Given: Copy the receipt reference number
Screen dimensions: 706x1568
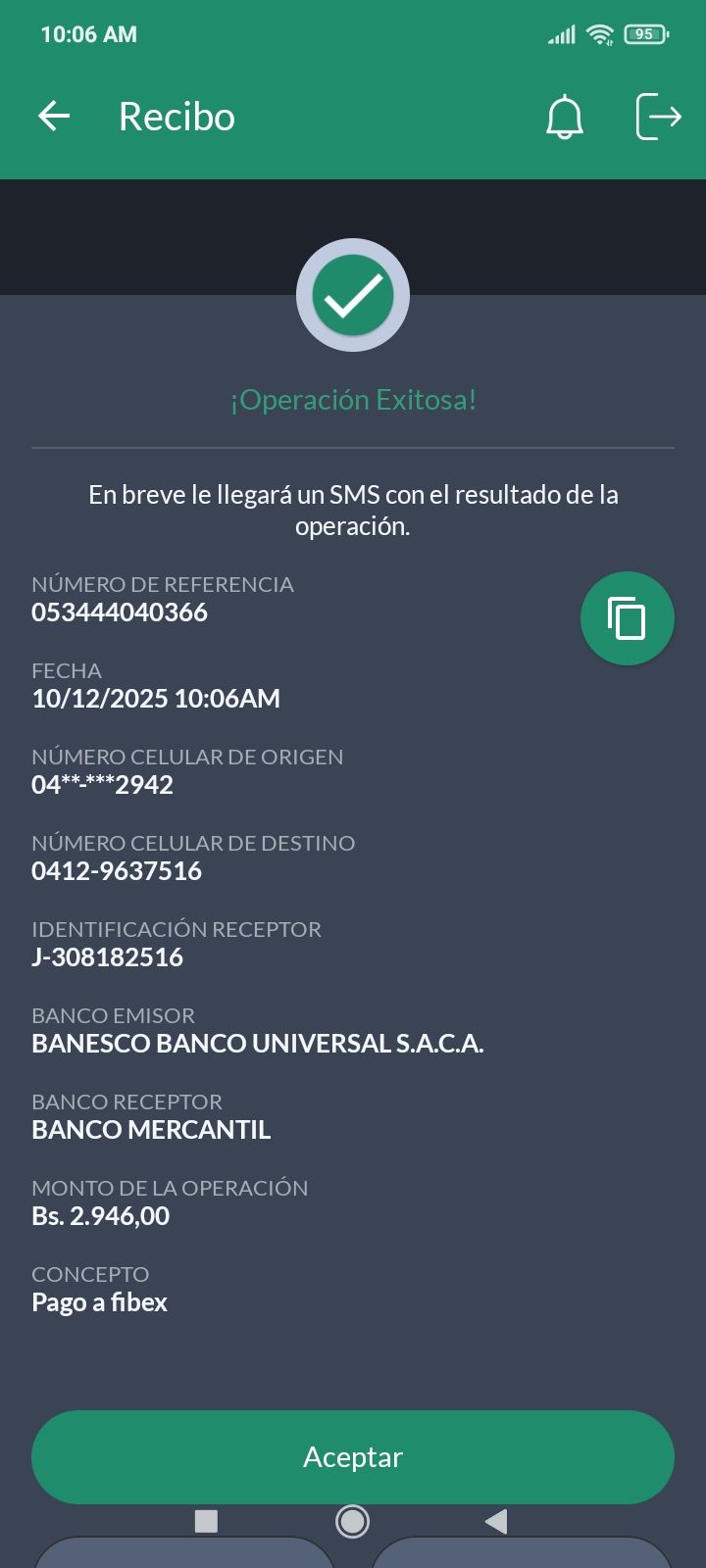Looking at the screenshot, I should (627, 618).
